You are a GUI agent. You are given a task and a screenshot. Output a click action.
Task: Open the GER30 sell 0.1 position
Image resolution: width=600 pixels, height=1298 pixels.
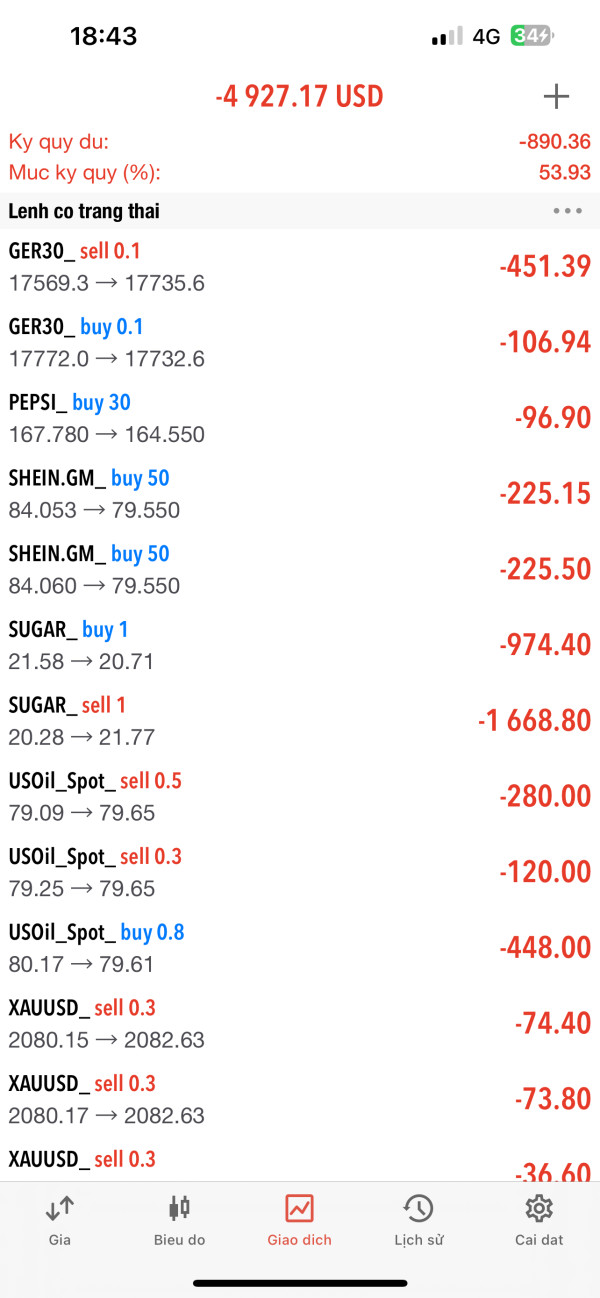pos(300,267)
